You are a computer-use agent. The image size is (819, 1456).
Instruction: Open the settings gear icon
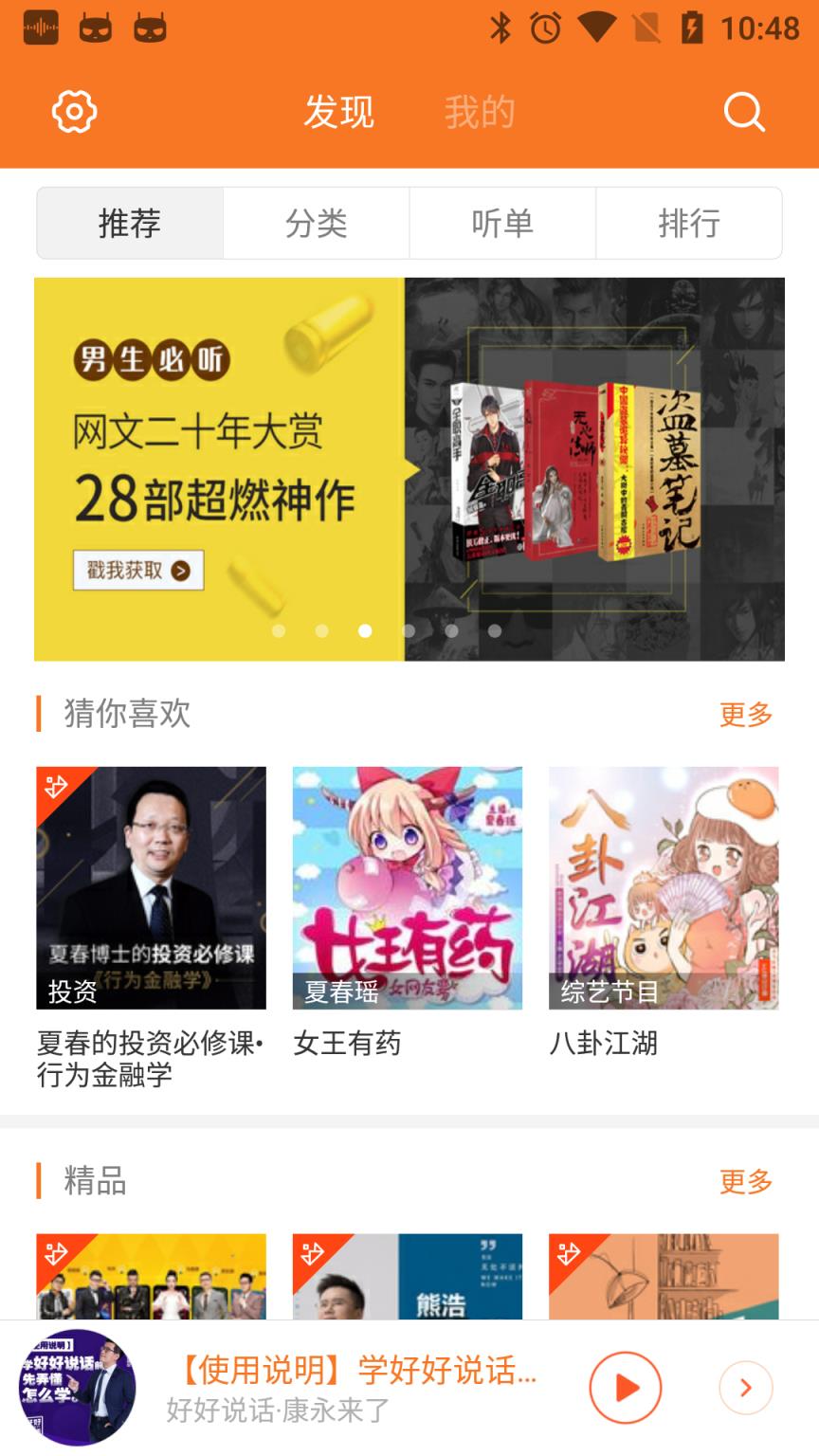click(x=74, y=110)
